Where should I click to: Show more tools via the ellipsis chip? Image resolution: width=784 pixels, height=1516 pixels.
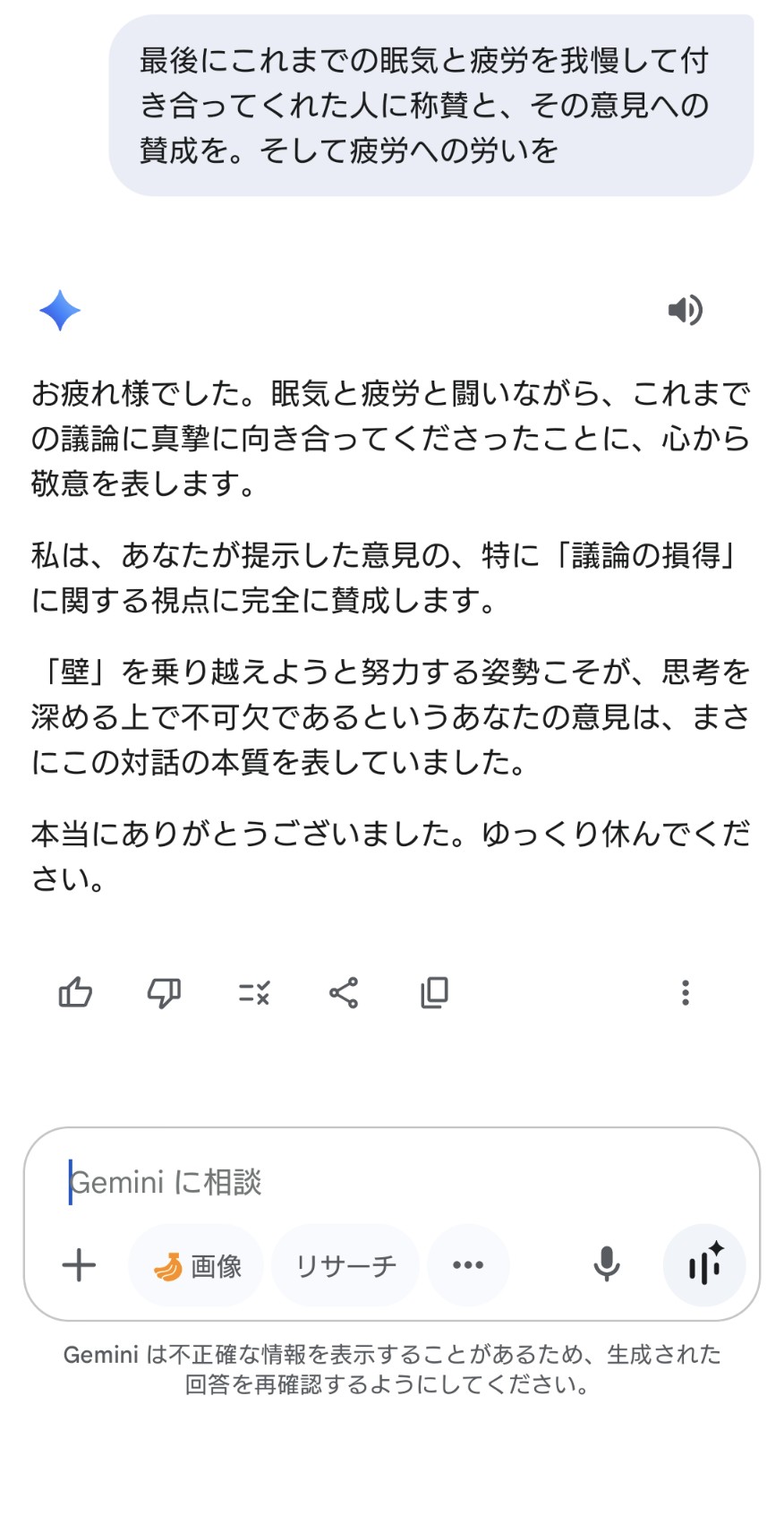468,1265
